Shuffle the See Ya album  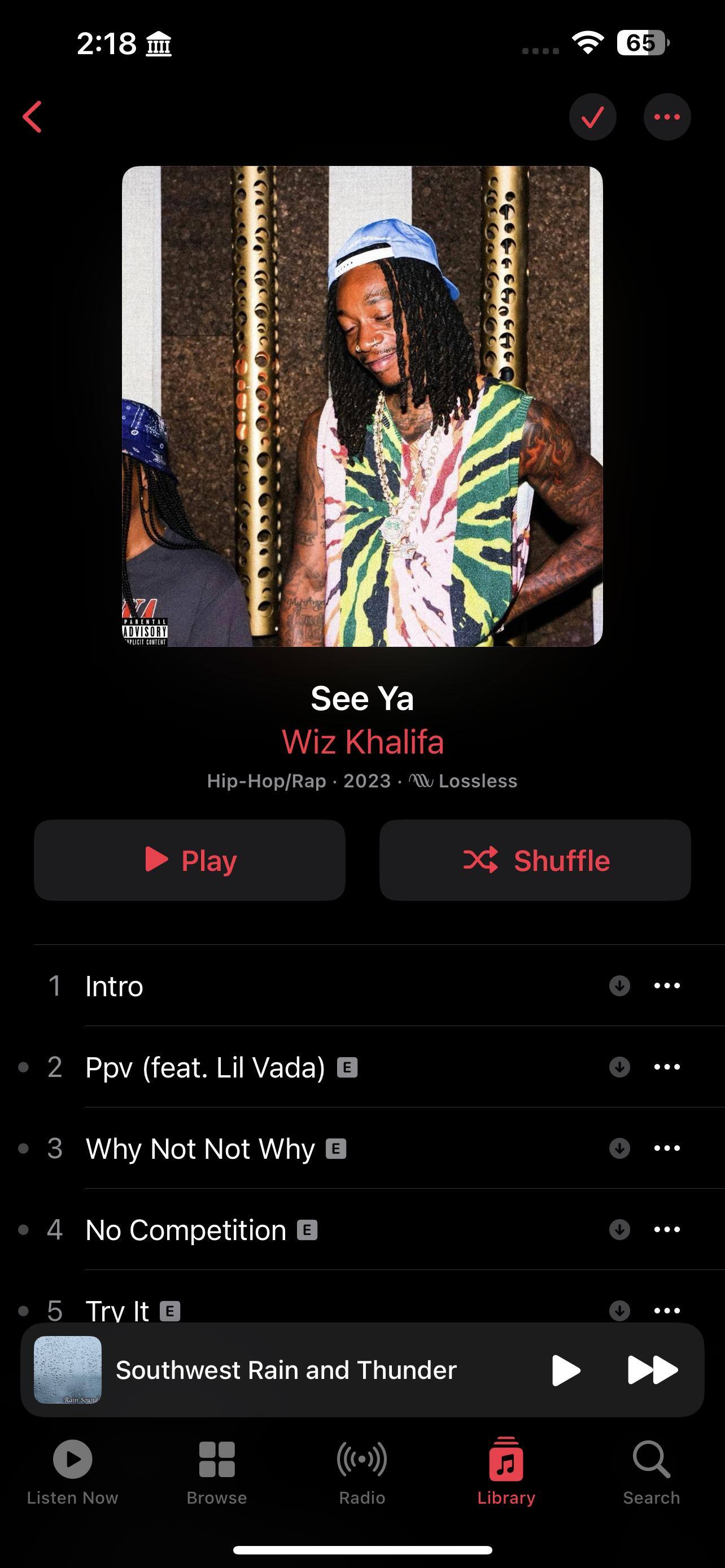pyautogui.click(x=535, y=860)
